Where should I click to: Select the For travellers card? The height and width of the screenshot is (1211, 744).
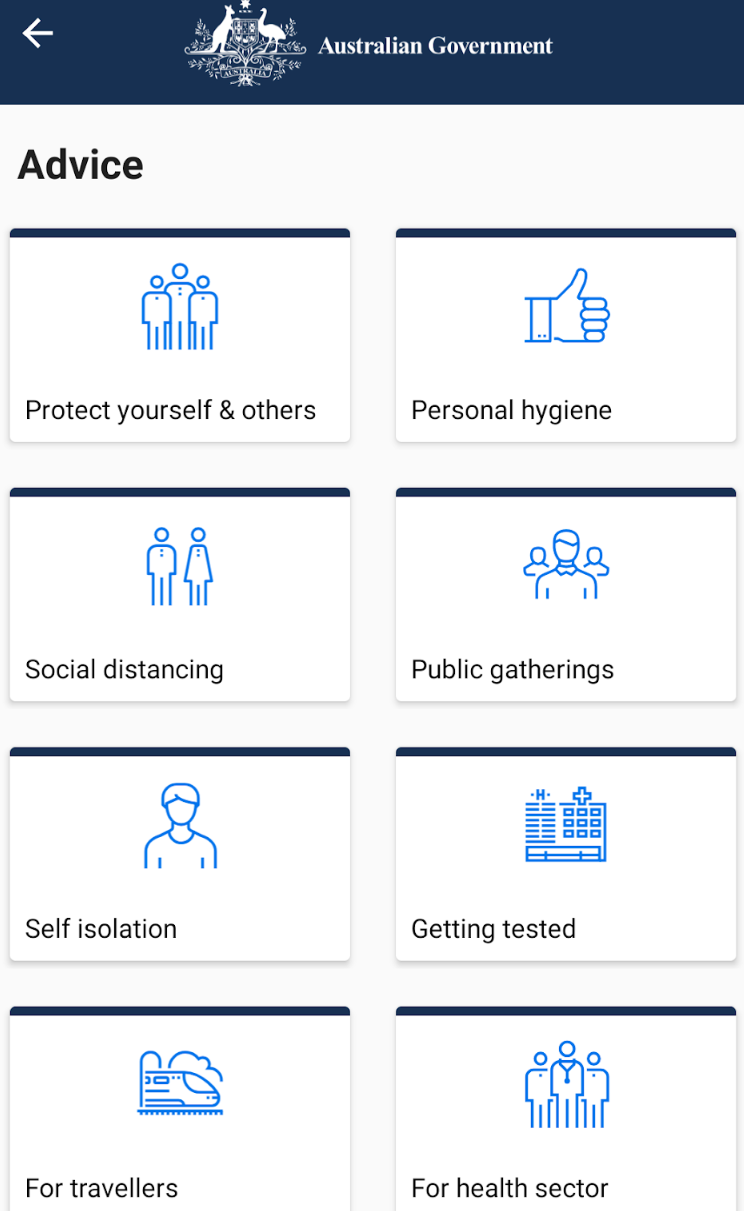click(x=180, y=1109)
